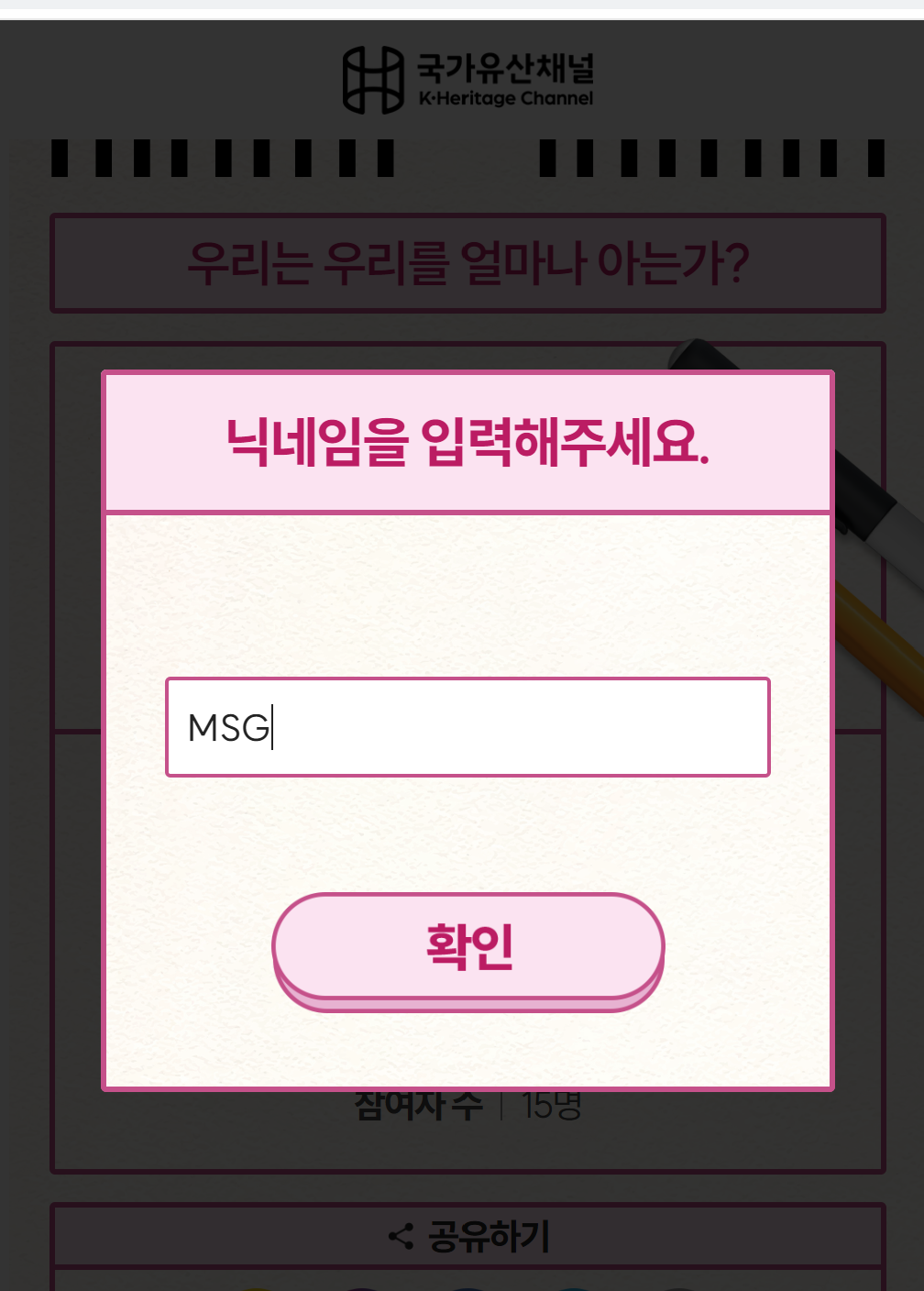Tap the nickname field containing MSG
This screenshot has height=1291, width=924.
(467, 727)
